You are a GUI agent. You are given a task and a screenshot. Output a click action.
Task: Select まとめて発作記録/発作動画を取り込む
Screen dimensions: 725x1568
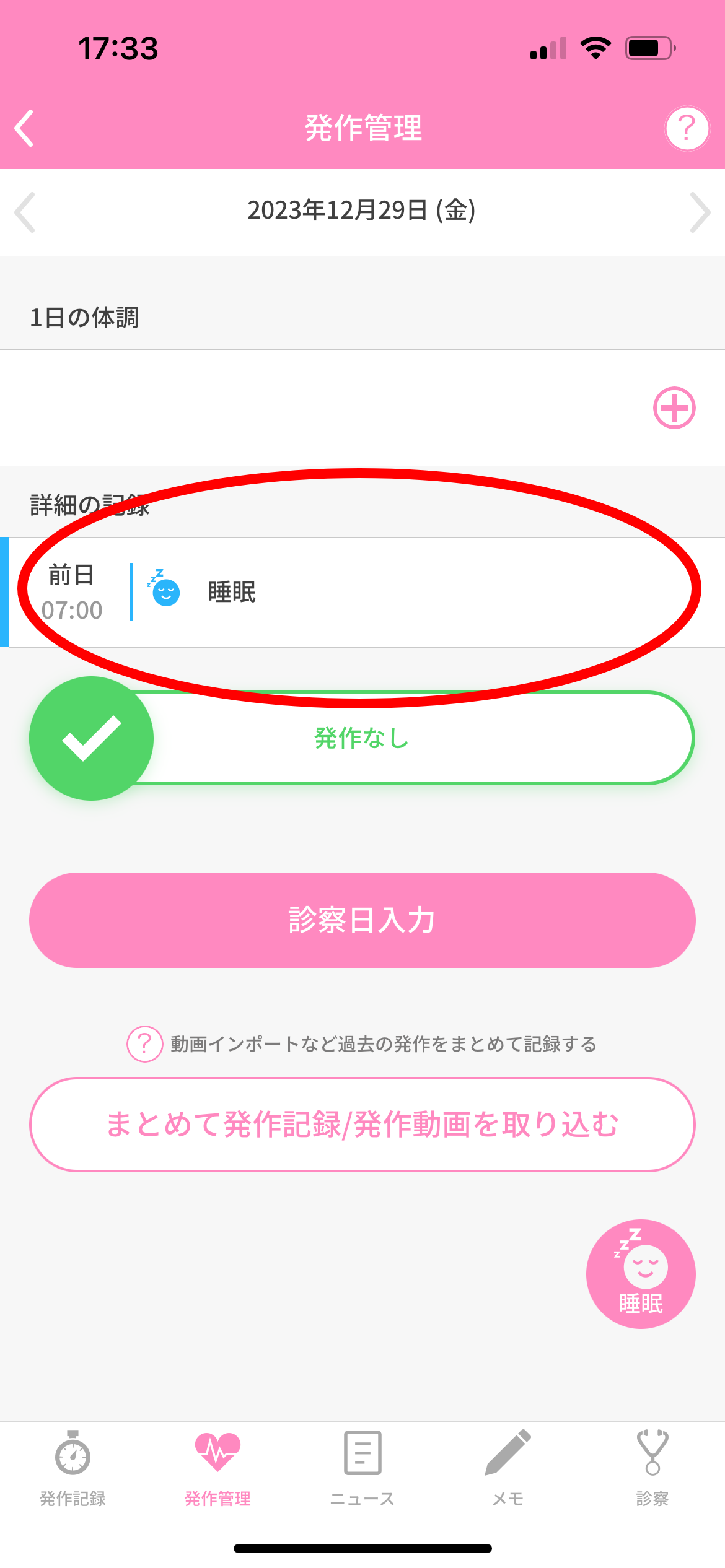(362, 1125)
